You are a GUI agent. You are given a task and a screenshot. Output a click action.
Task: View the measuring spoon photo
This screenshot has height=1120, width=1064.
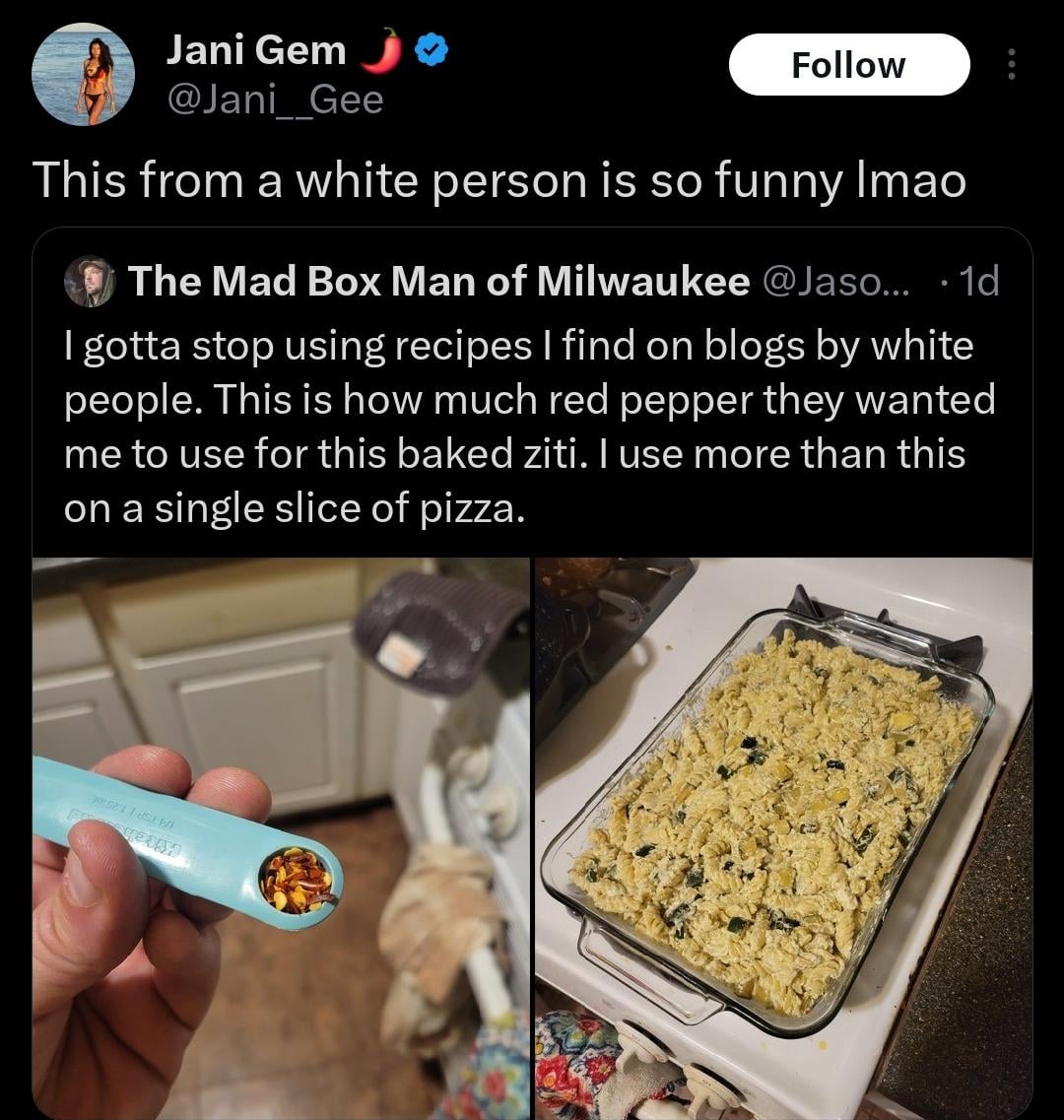click(281, 837)
